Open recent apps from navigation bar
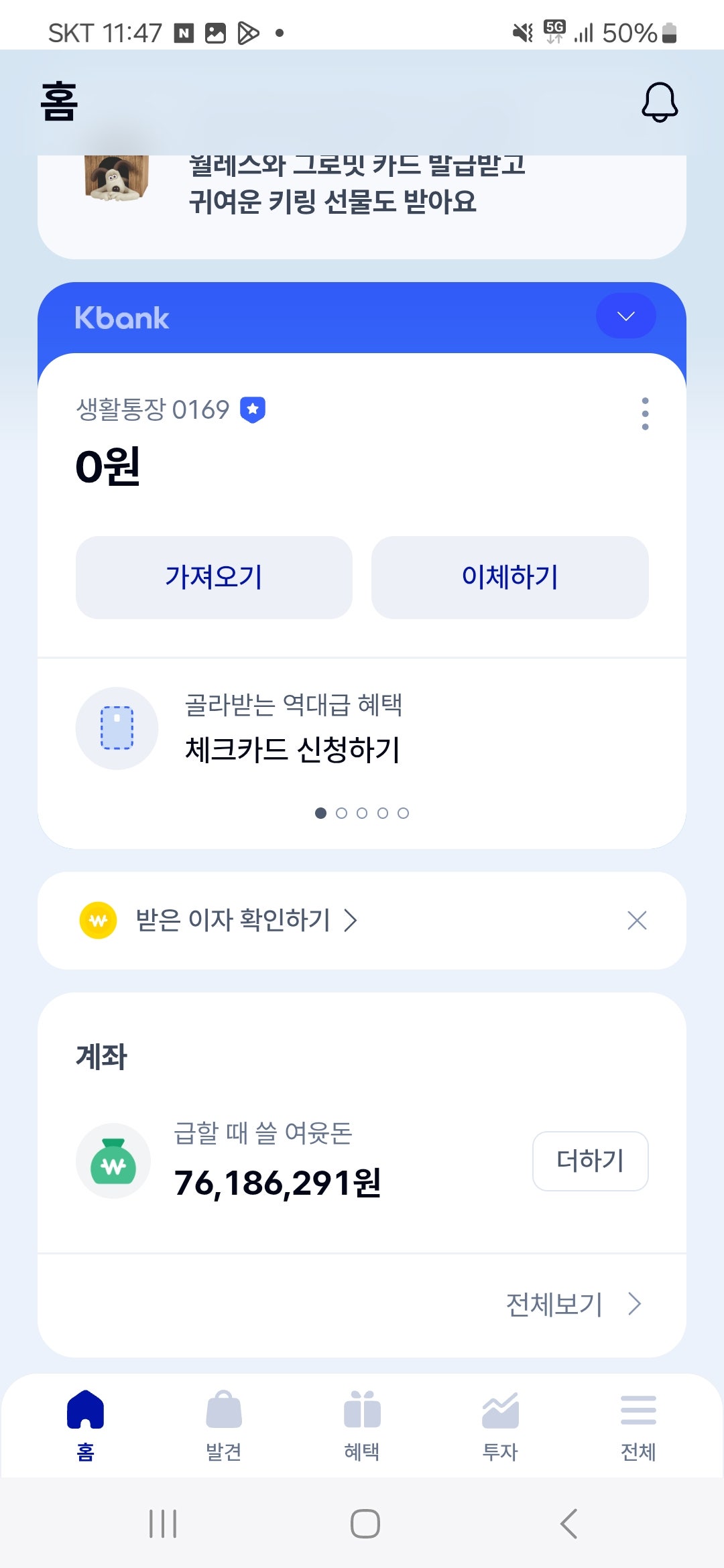The image size is (724, 1568). [x=163, y=1523]
